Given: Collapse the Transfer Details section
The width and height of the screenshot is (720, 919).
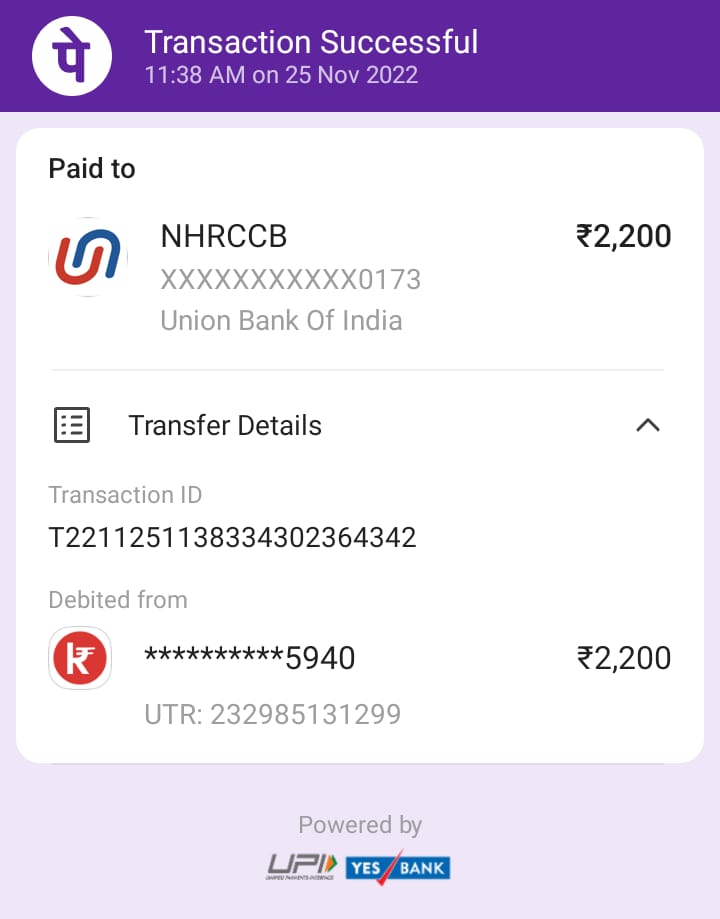Looking at the screenshot, I should pos(648,425).
